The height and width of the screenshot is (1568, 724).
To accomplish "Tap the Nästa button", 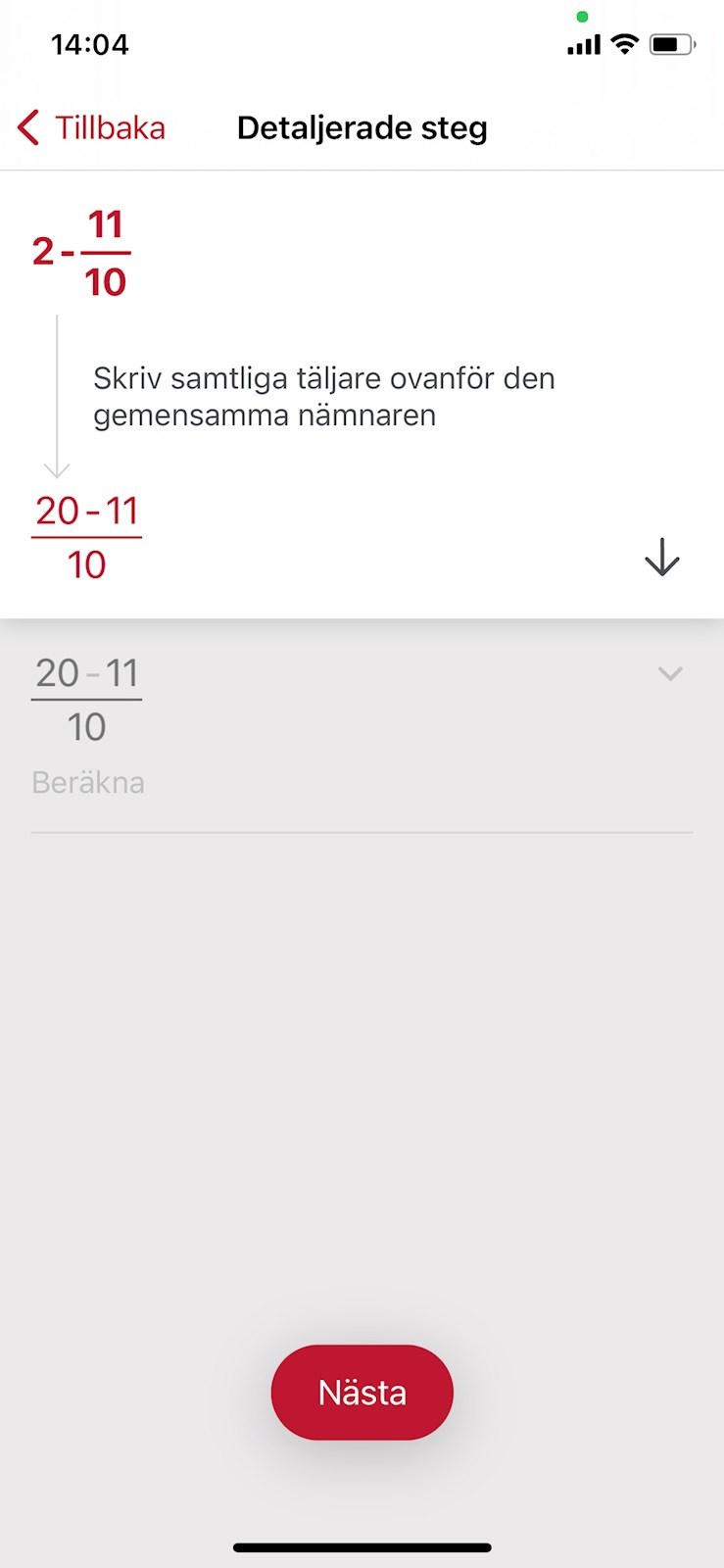I will 362,1392.
